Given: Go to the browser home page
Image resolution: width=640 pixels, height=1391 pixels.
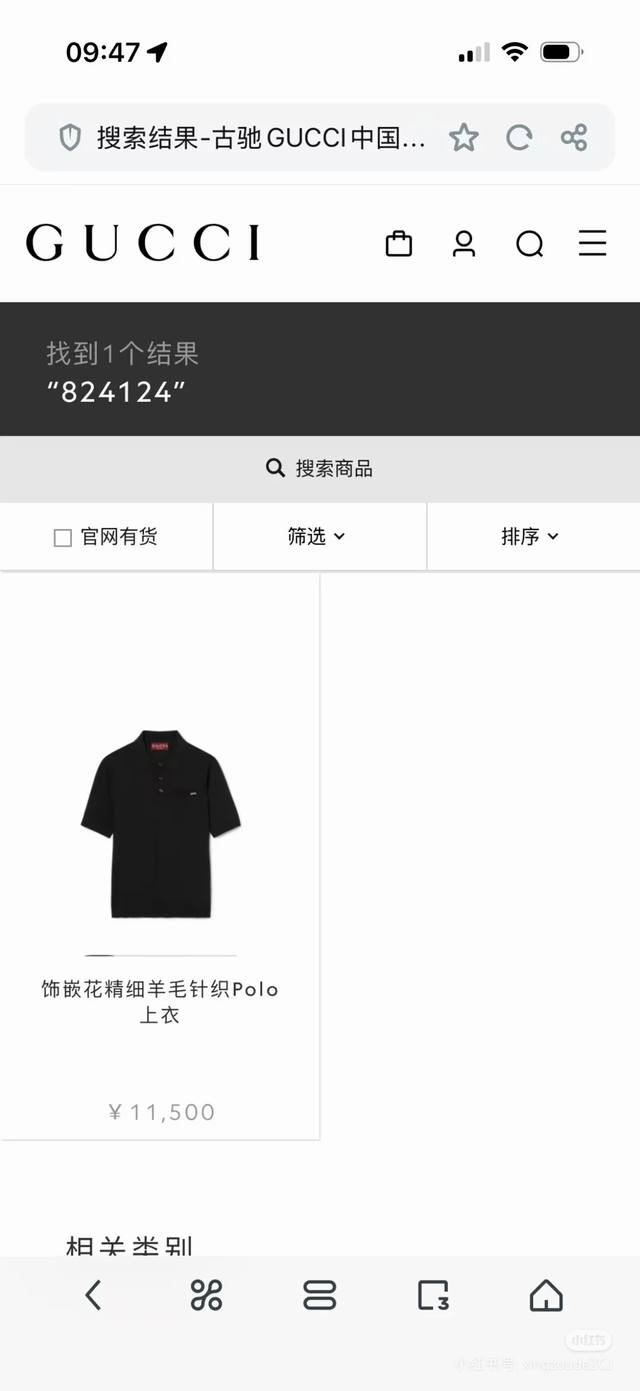Looking at the screenshot, I should [x=546, y=1296].
